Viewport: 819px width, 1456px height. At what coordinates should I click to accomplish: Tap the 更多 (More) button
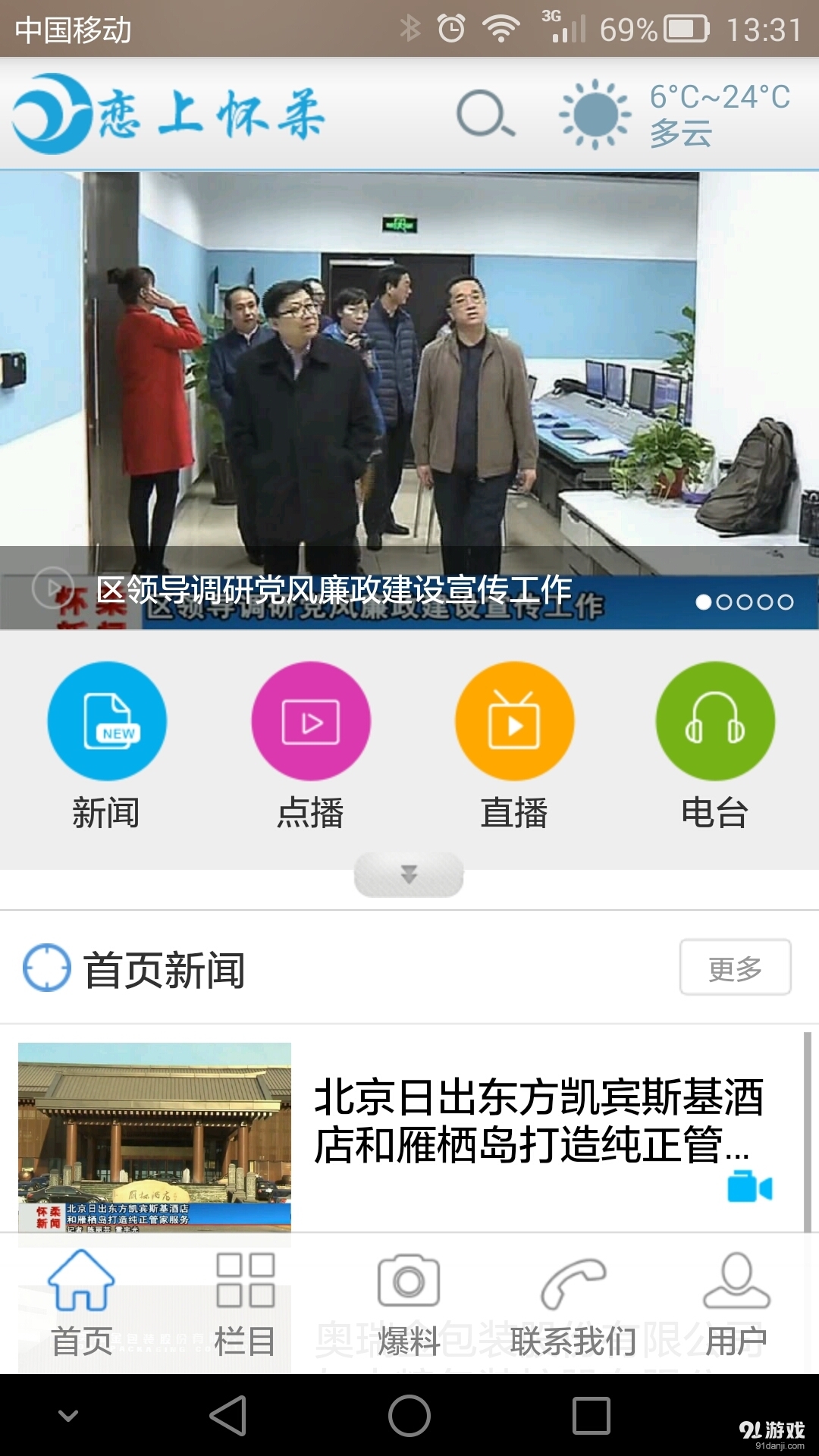click(733, 967)
